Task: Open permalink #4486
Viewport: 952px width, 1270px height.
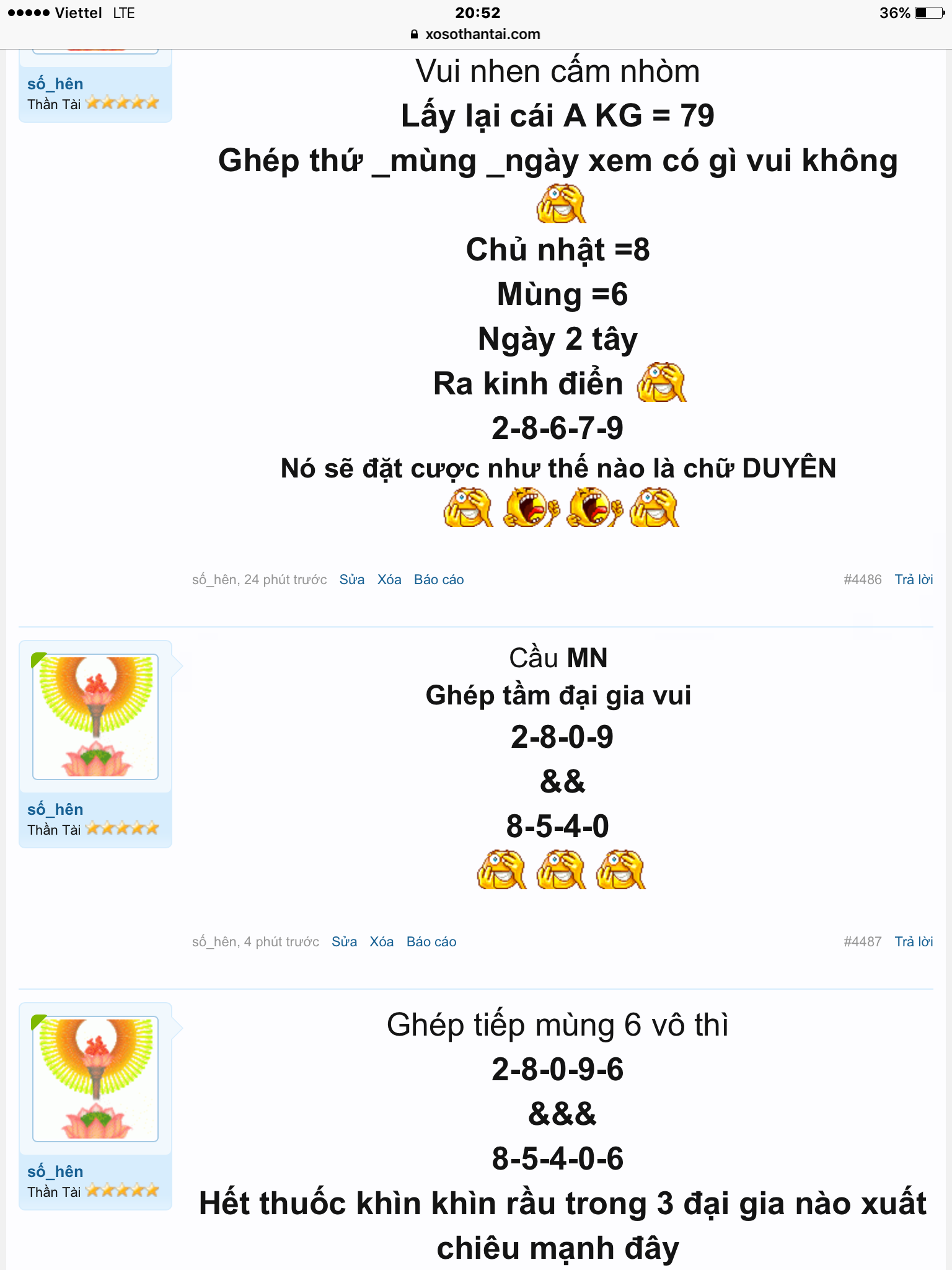Action: [x=862, y=580]
